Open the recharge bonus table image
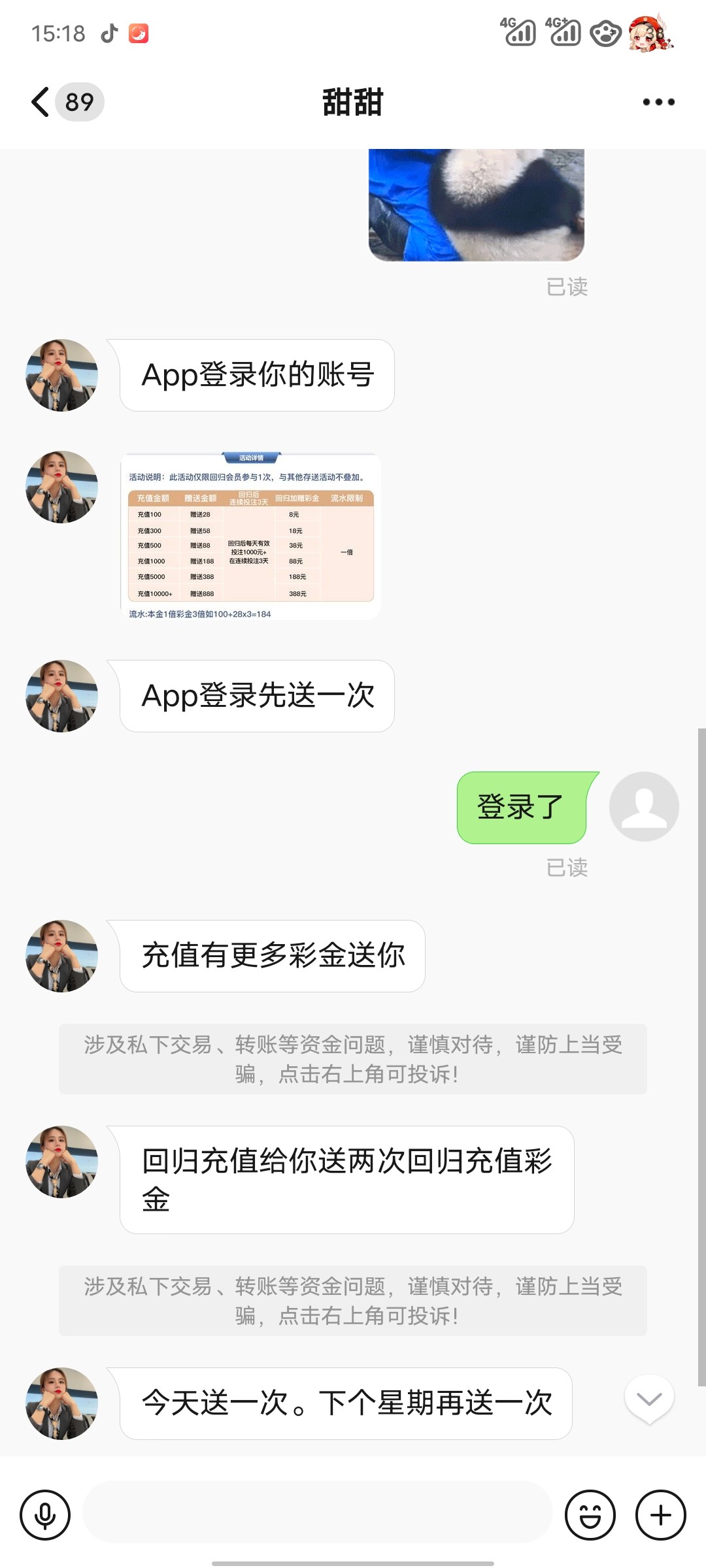706x1568 pixels. [x=251, y=536]
